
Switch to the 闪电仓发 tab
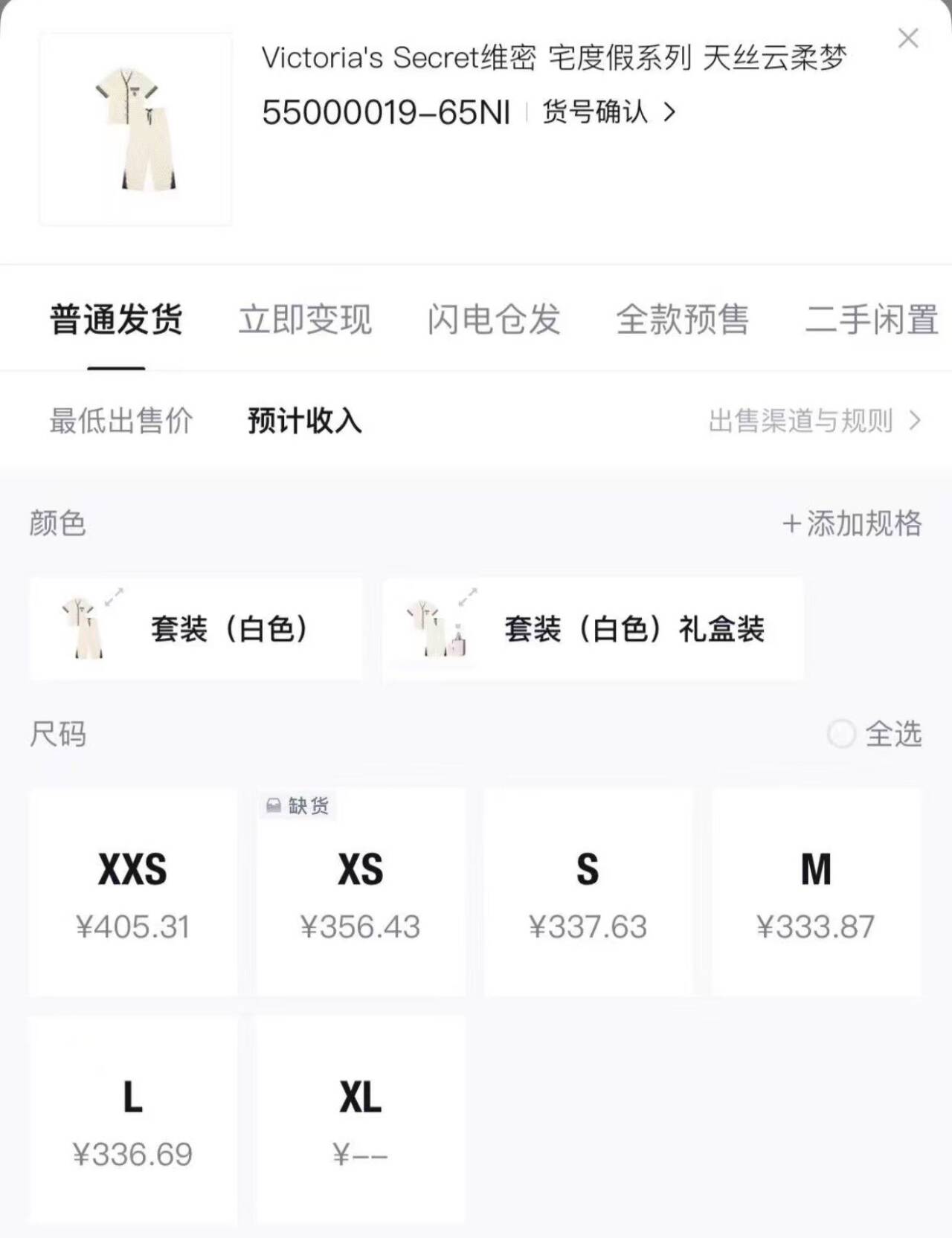click(494, 320)
